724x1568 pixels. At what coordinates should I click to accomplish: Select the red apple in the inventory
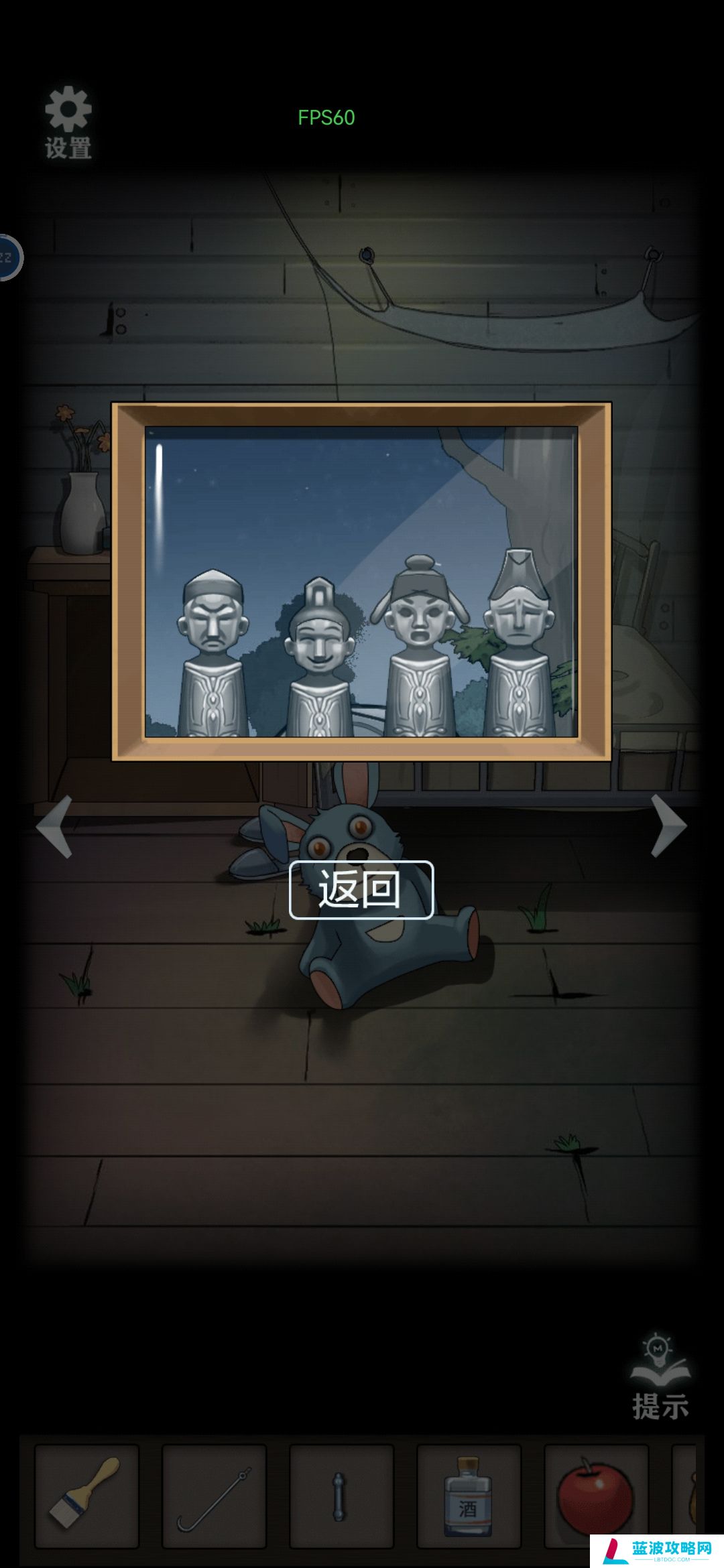[x=595, y=1496]
